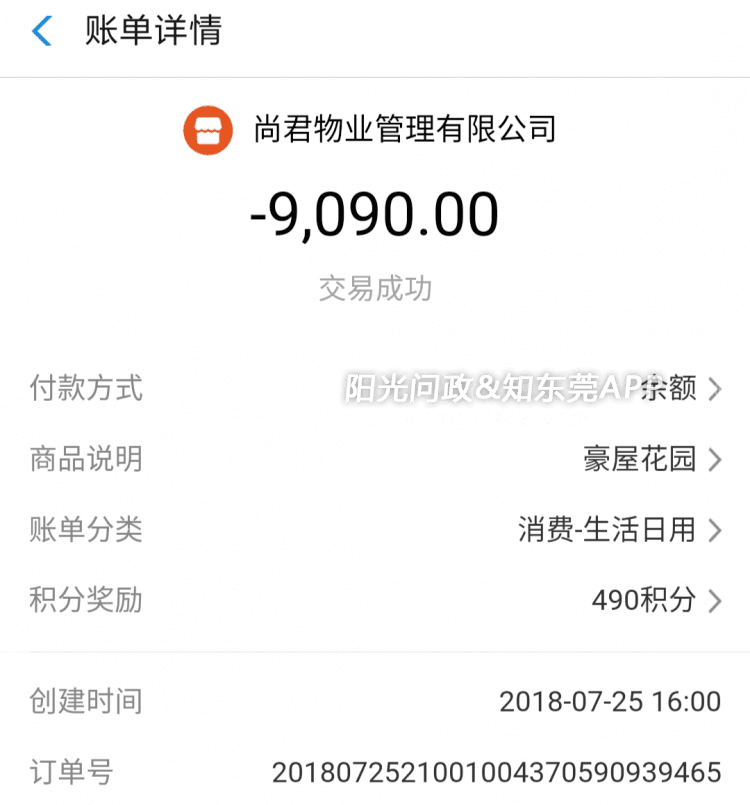The image size is (750, 805).
Task: Go back from the 账单详情 page
Action: point(42,32)
